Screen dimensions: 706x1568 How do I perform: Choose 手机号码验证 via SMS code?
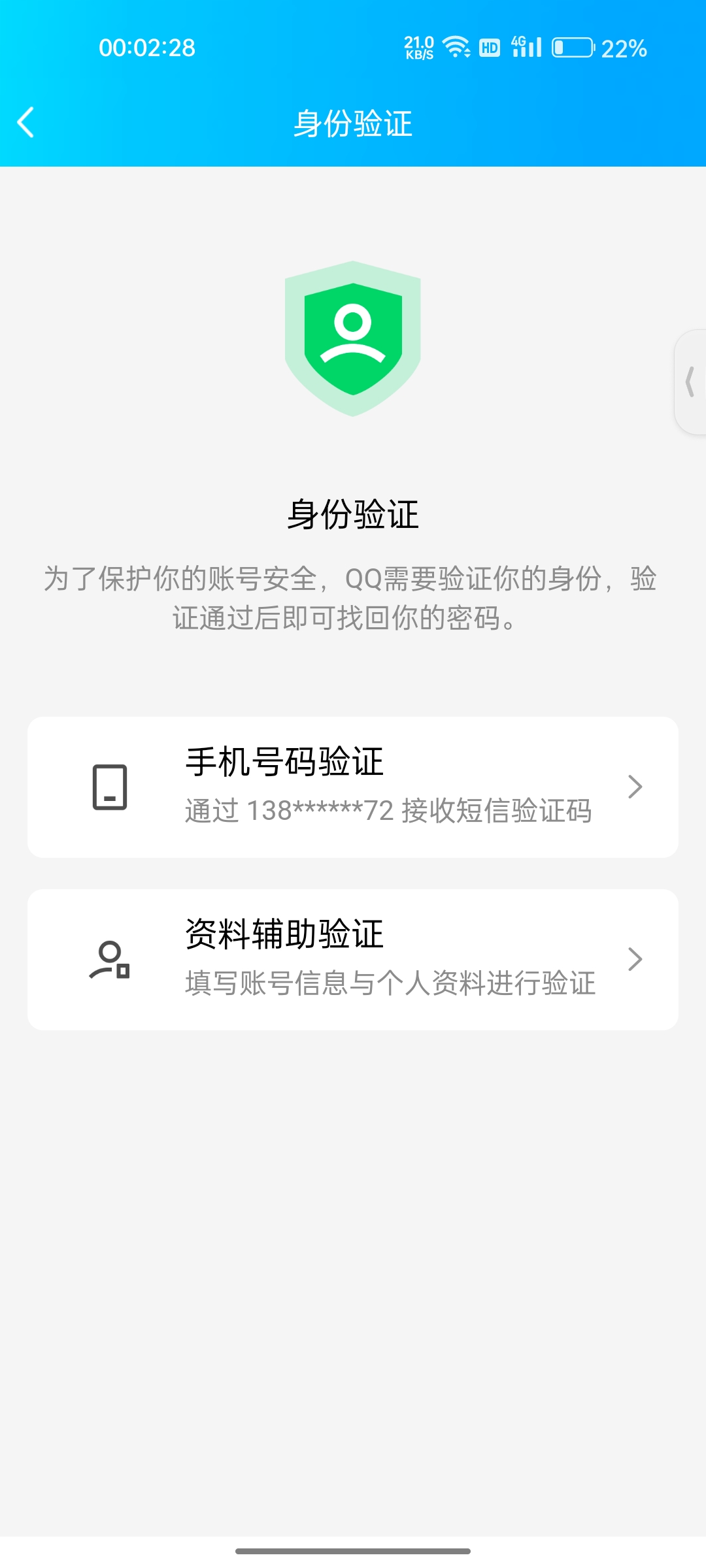(x=353, y=787)
